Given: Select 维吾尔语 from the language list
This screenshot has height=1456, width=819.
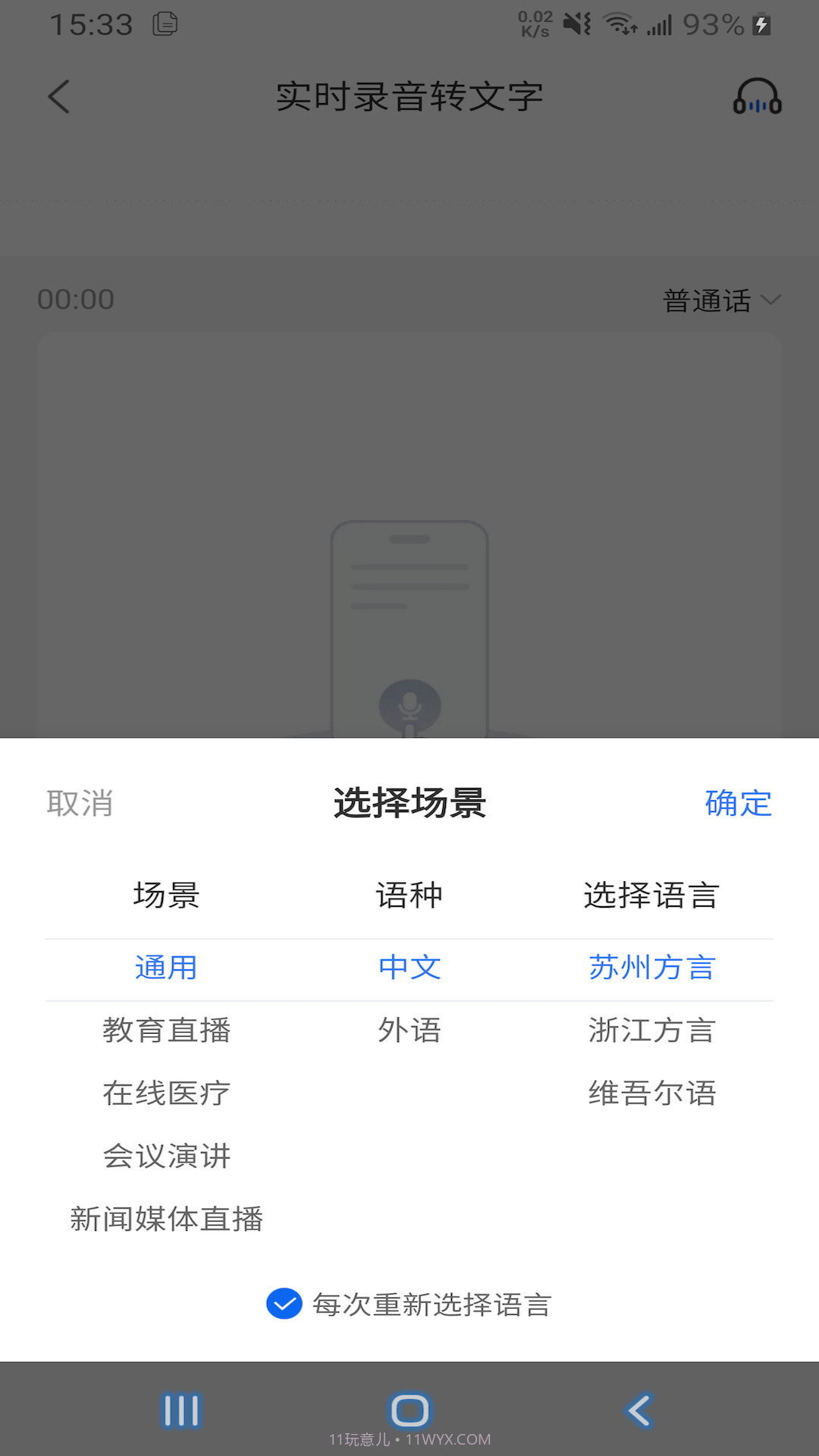Looking at the screenshot, I should coord(651,1092).
